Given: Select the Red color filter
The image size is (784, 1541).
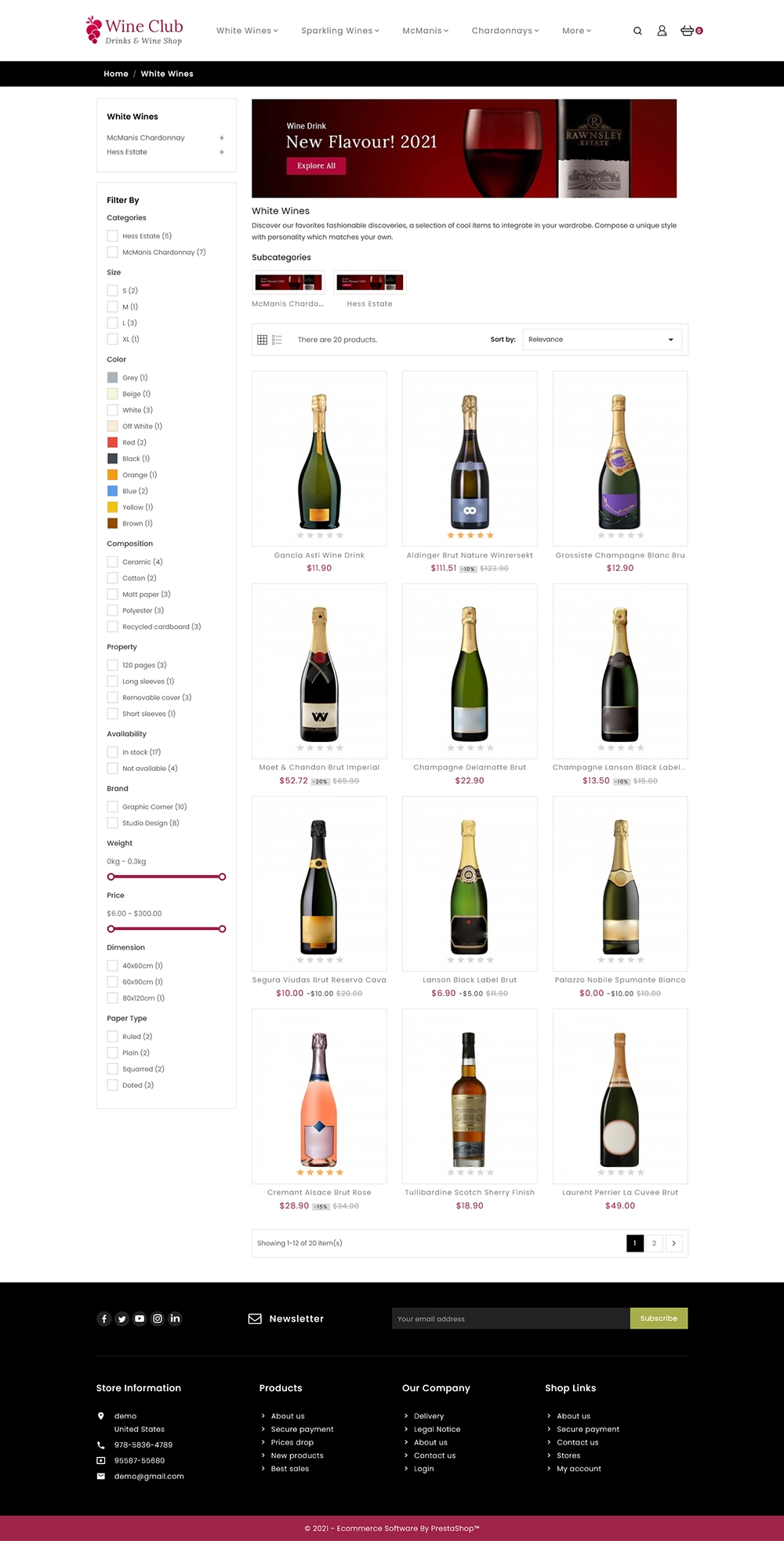Looking at the screenshot, I should (112, 442).
